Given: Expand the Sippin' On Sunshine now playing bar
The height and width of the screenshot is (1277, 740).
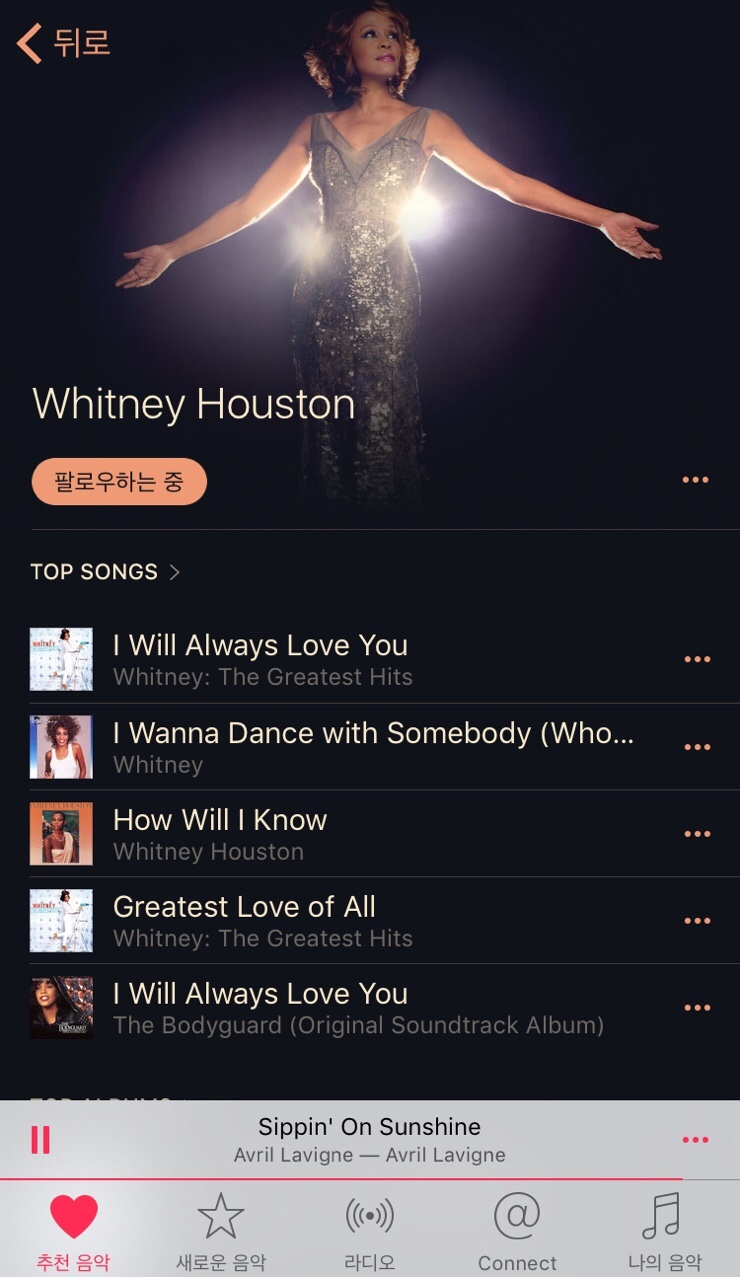Looking at the screenshot, I should tap(370, 1140).
